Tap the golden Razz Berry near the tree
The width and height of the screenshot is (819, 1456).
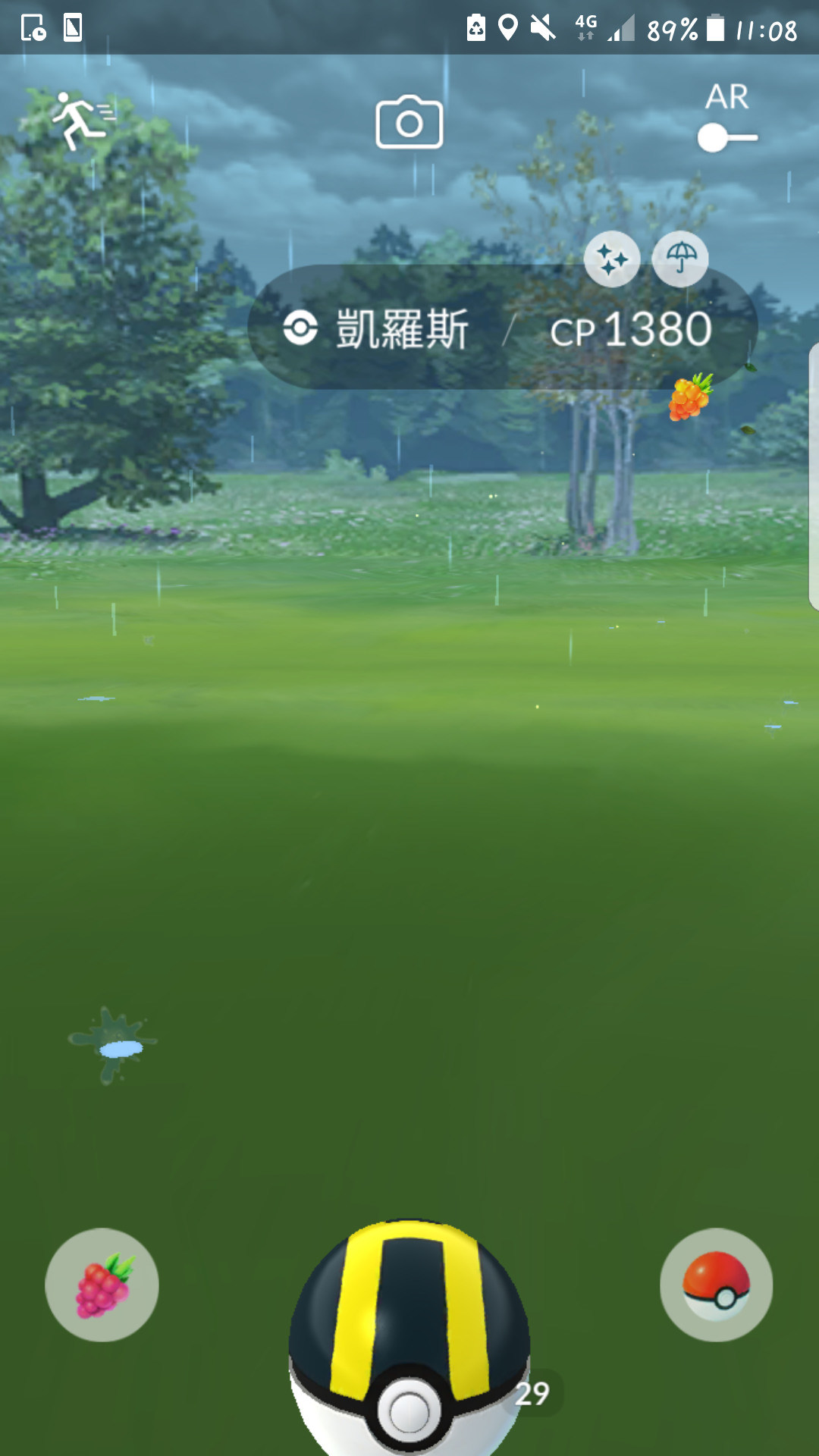point(691,398)
